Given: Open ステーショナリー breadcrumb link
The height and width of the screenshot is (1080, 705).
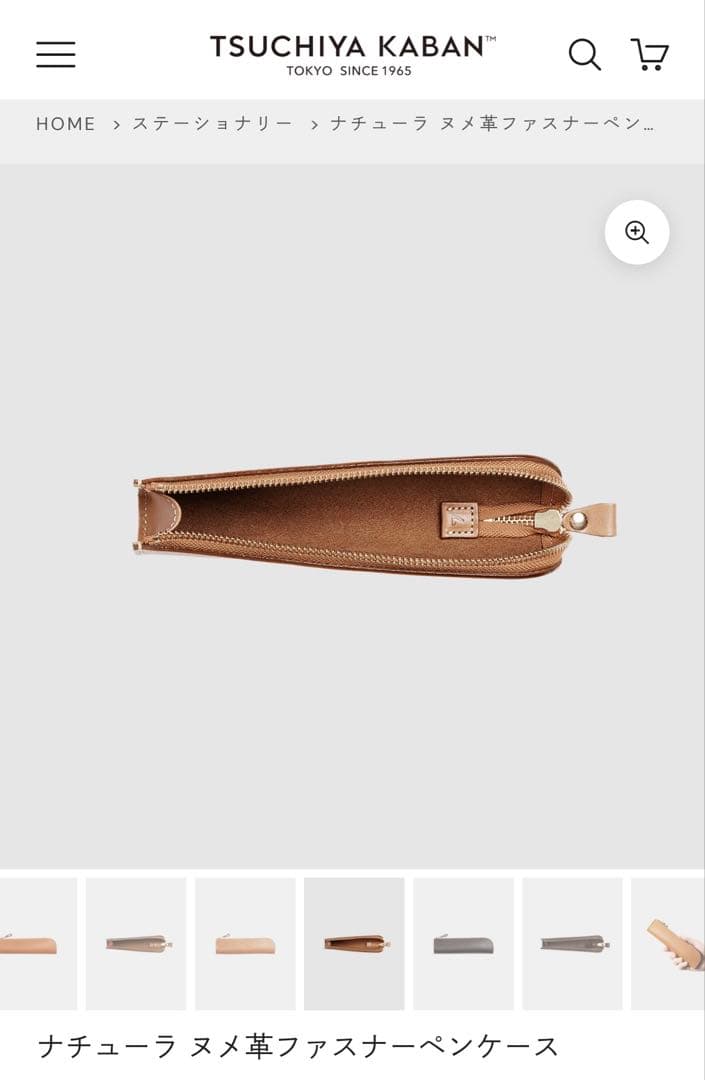Looking at the screenshot, I should pyautogui.click(x=213, y=124).
